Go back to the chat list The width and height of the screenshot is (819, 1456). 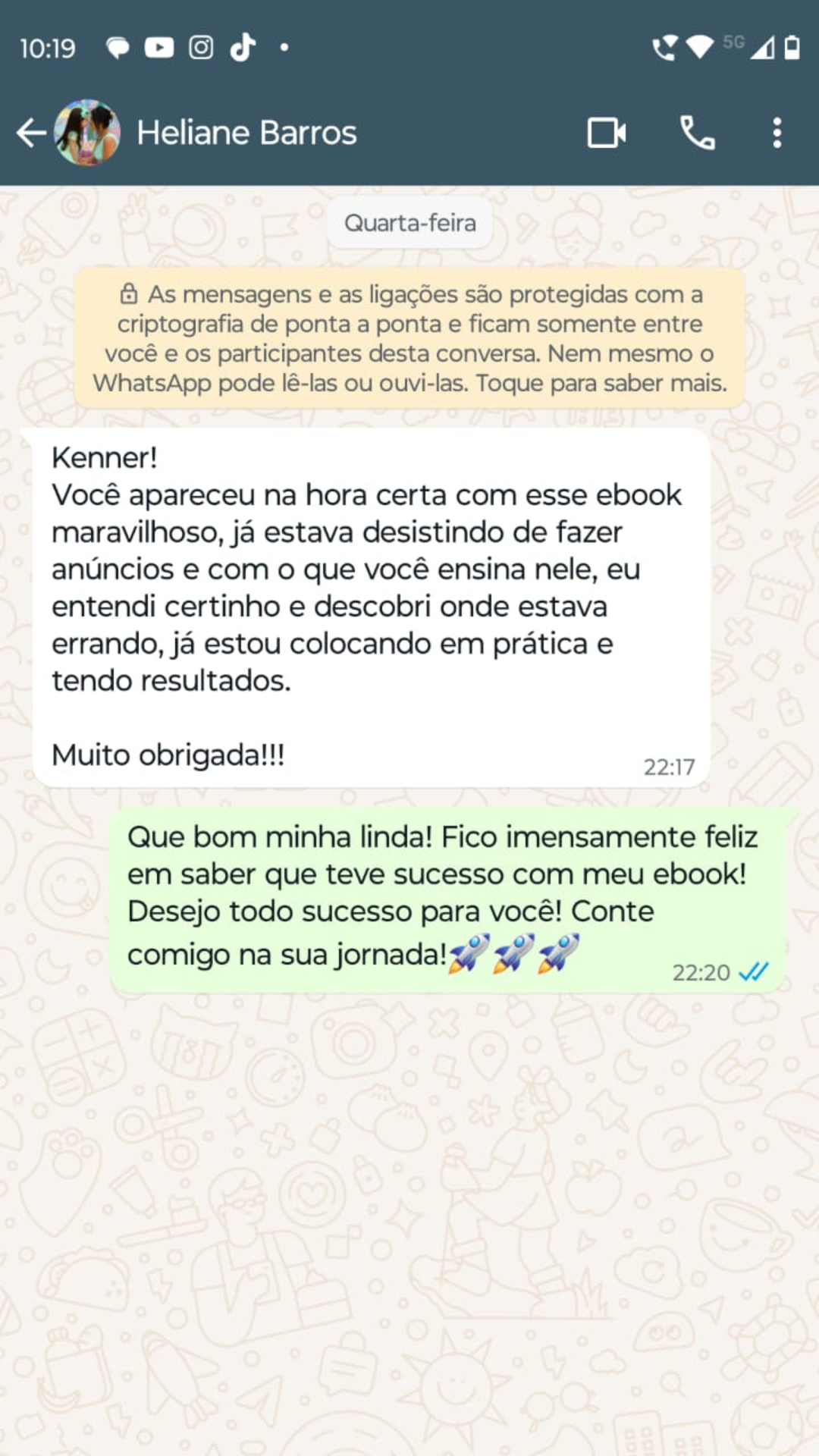(x=30, y=133)
